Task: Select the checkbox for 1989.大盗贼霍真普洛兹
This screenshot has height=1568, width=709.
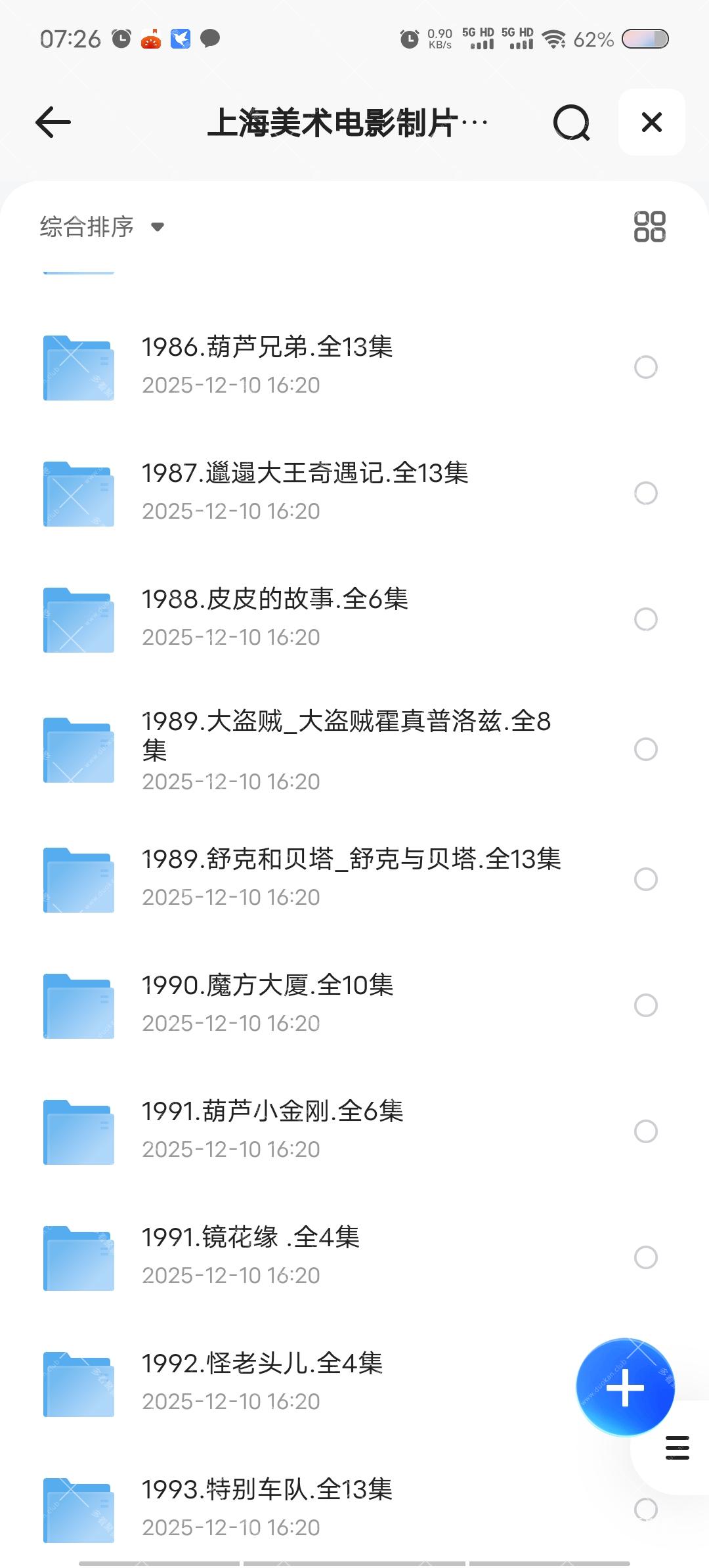Action: tap(646, 749)
